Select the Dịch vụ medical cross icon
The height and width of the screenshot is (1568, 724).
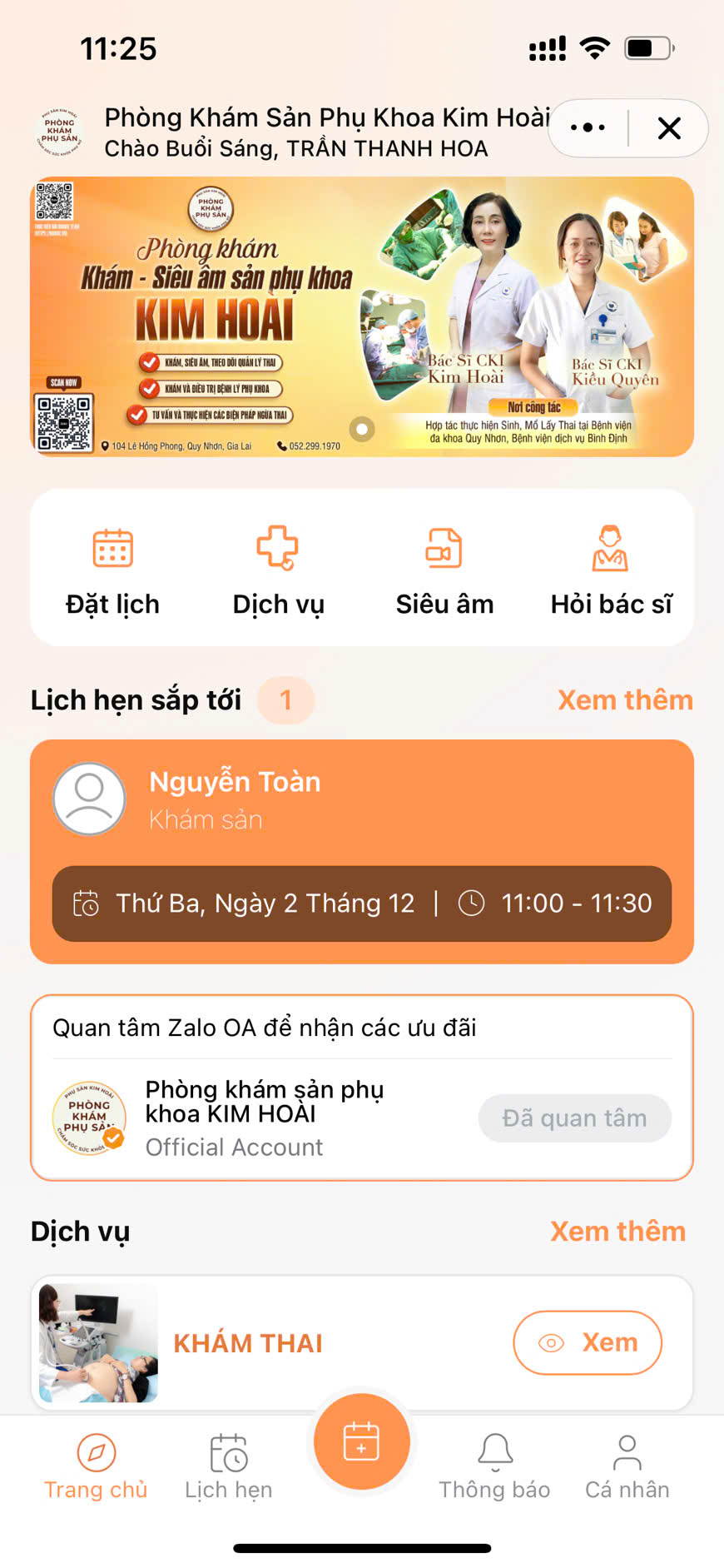(x=278, y=548)
